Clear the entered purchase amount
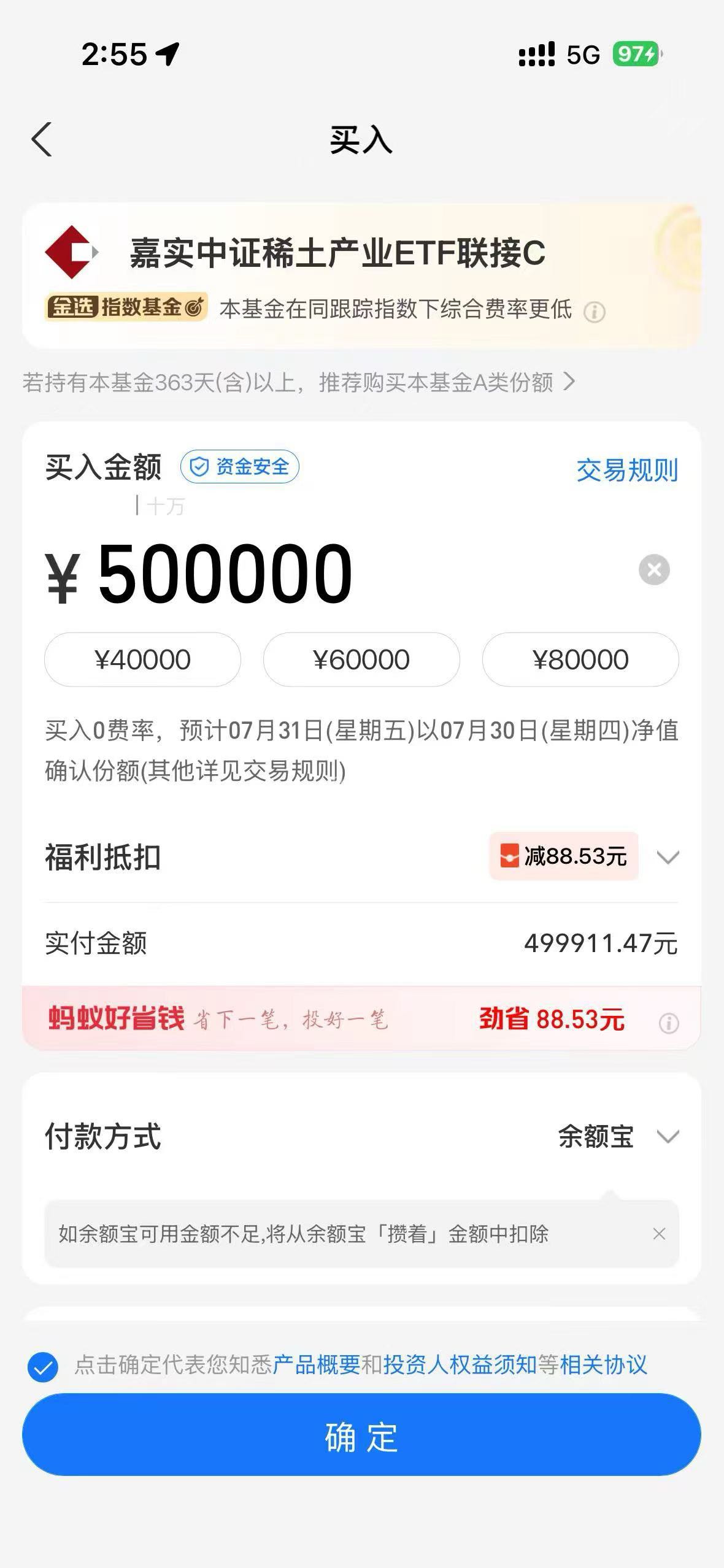The image size is (724, 1568). 654,569
